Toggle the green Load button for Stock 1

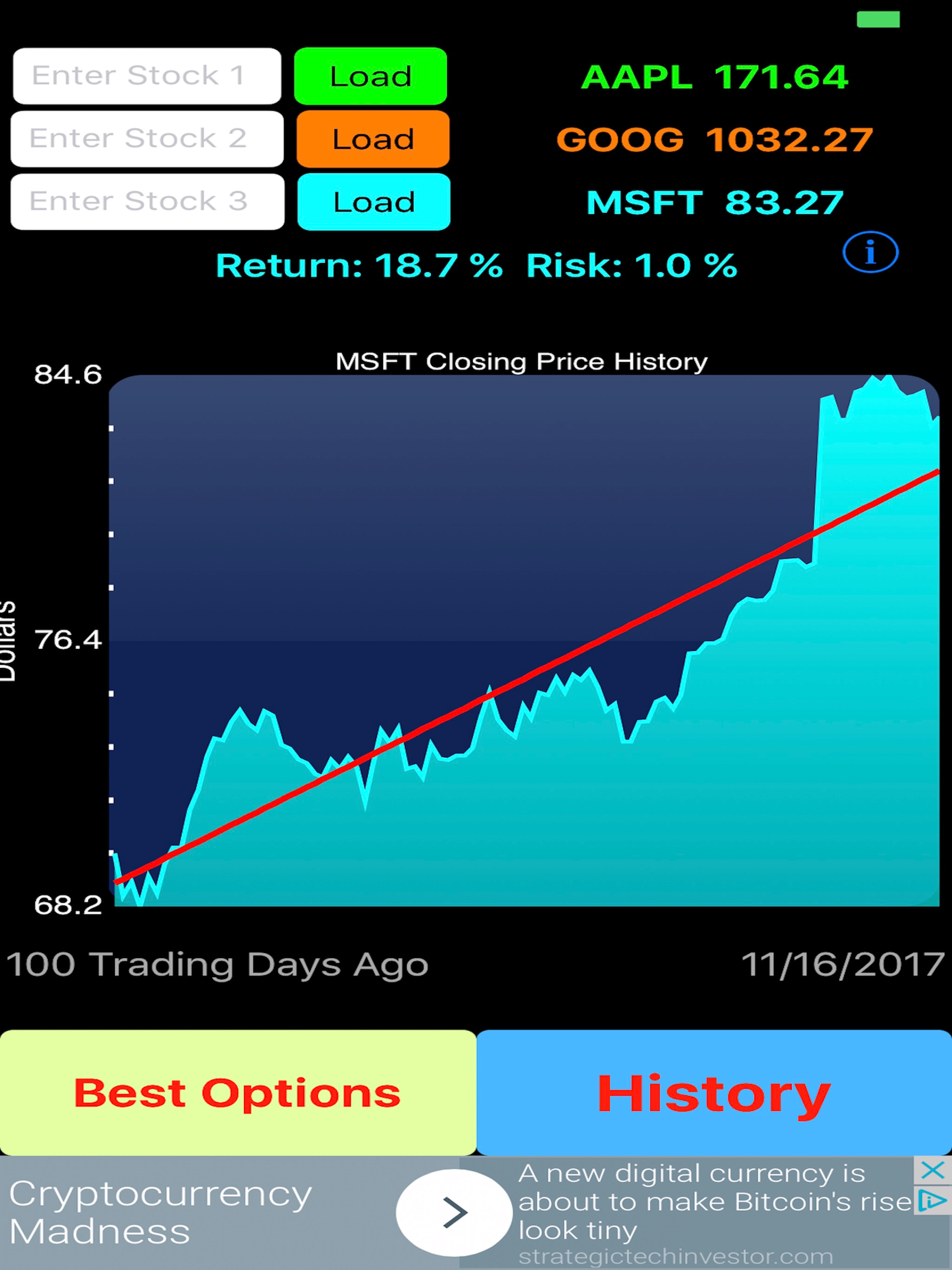click(x=370, y=77)
